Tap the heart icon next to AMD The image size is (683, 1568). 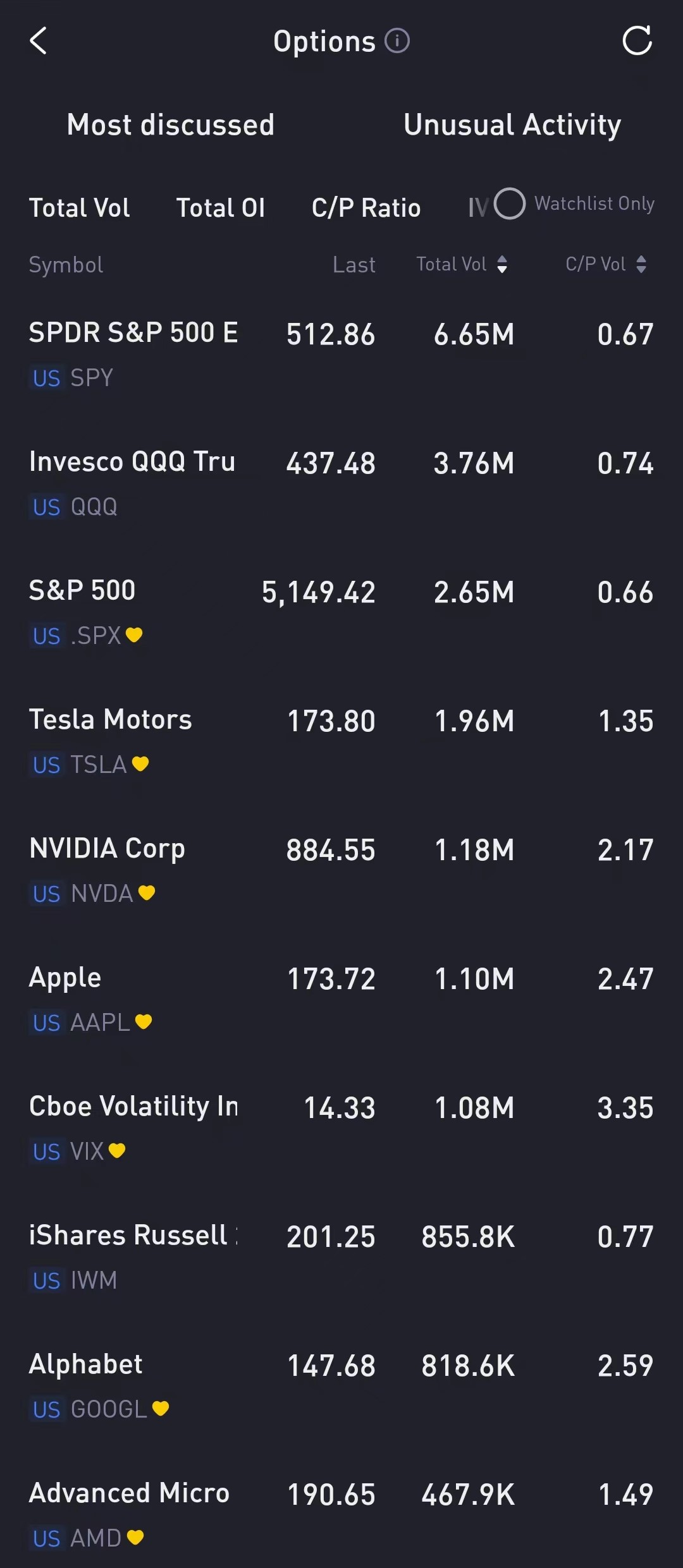coord(137,1538)
